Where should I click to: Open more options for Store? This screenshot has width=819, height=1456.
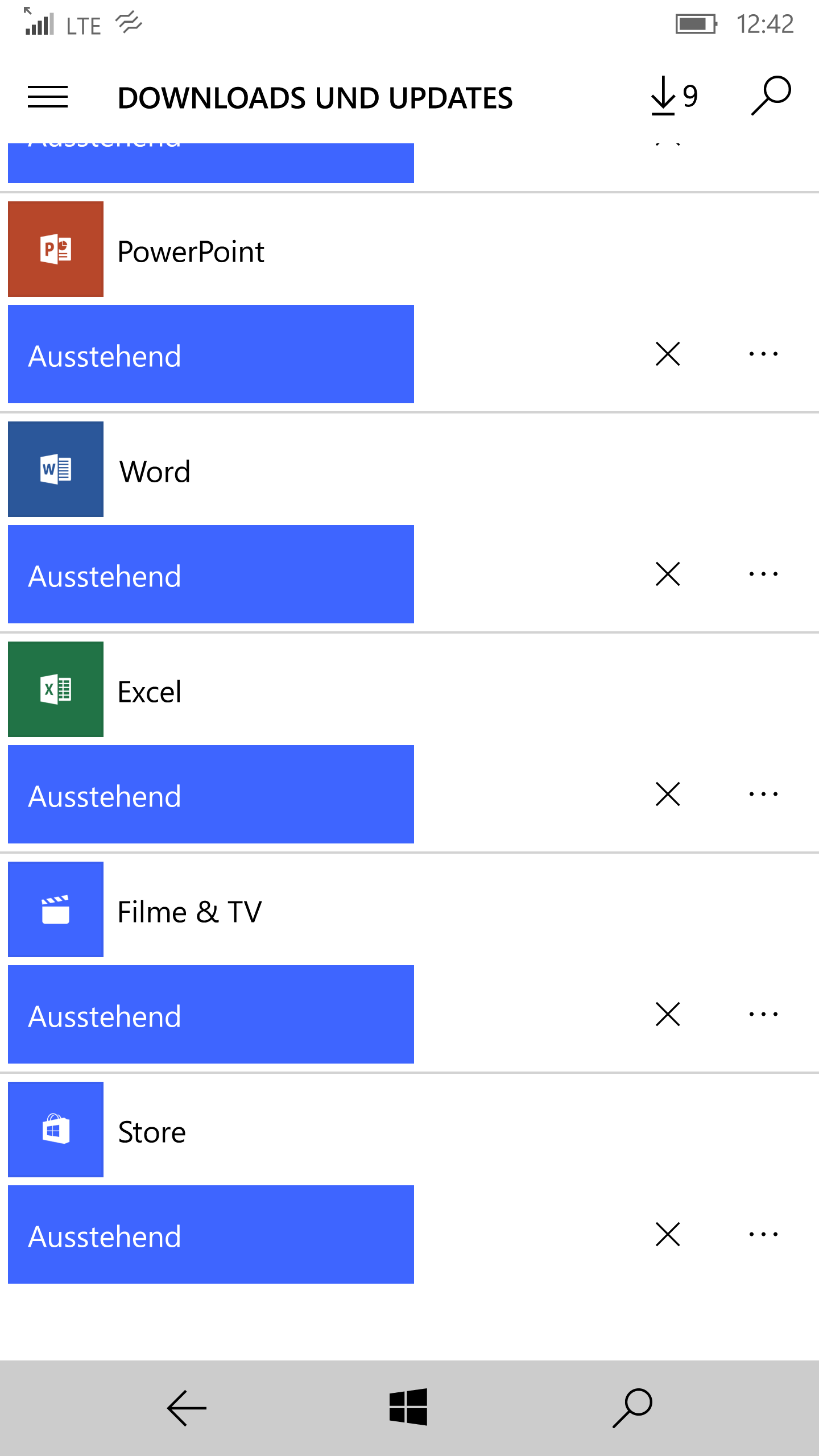point(763,1234)
